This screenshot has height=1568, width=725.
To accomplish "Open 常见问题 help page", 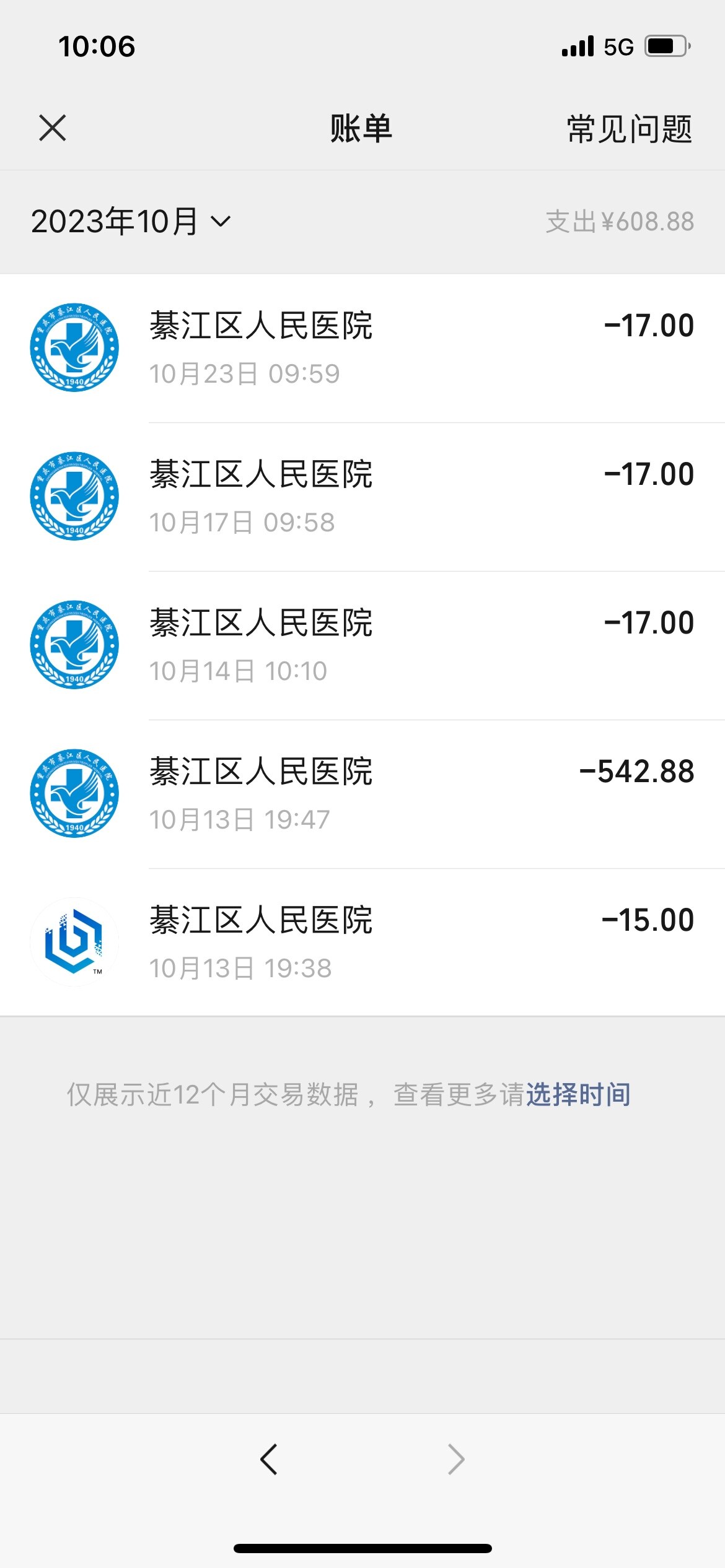I will pyautogui.click(x=629, y=129).
